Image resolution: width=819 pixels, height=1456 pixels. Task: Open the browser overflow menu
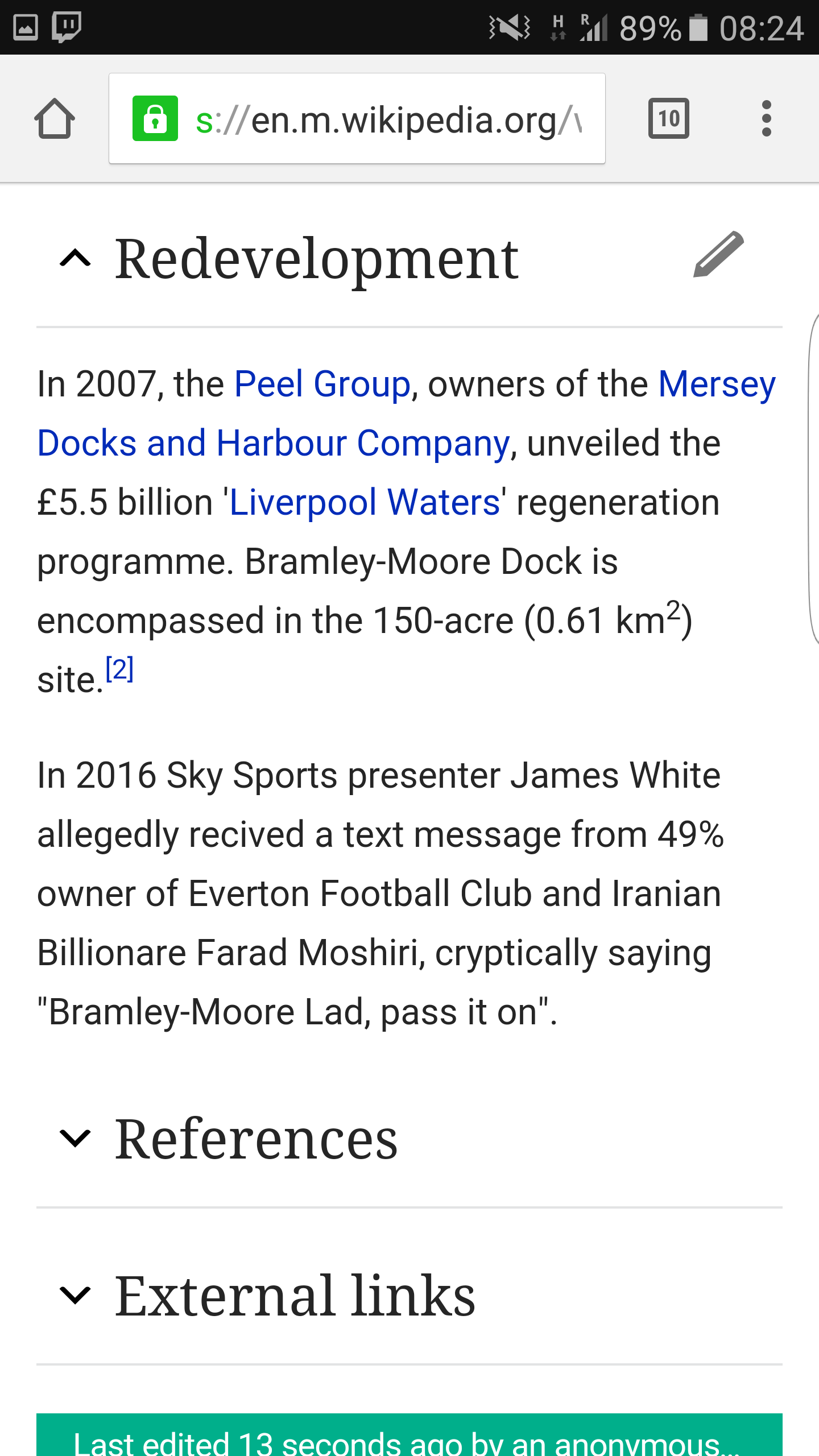(766, 119)
